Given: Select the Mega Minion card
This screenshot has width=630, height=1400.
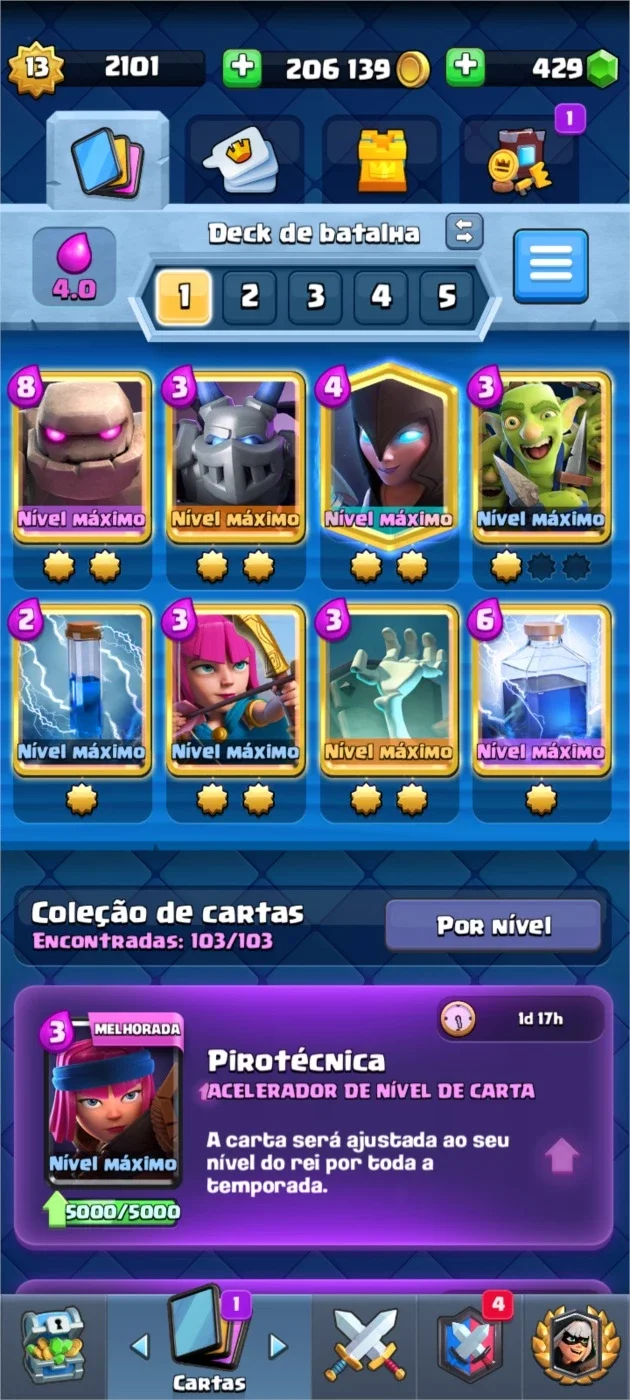Looking at the screenshot, I should click(236, 458).
